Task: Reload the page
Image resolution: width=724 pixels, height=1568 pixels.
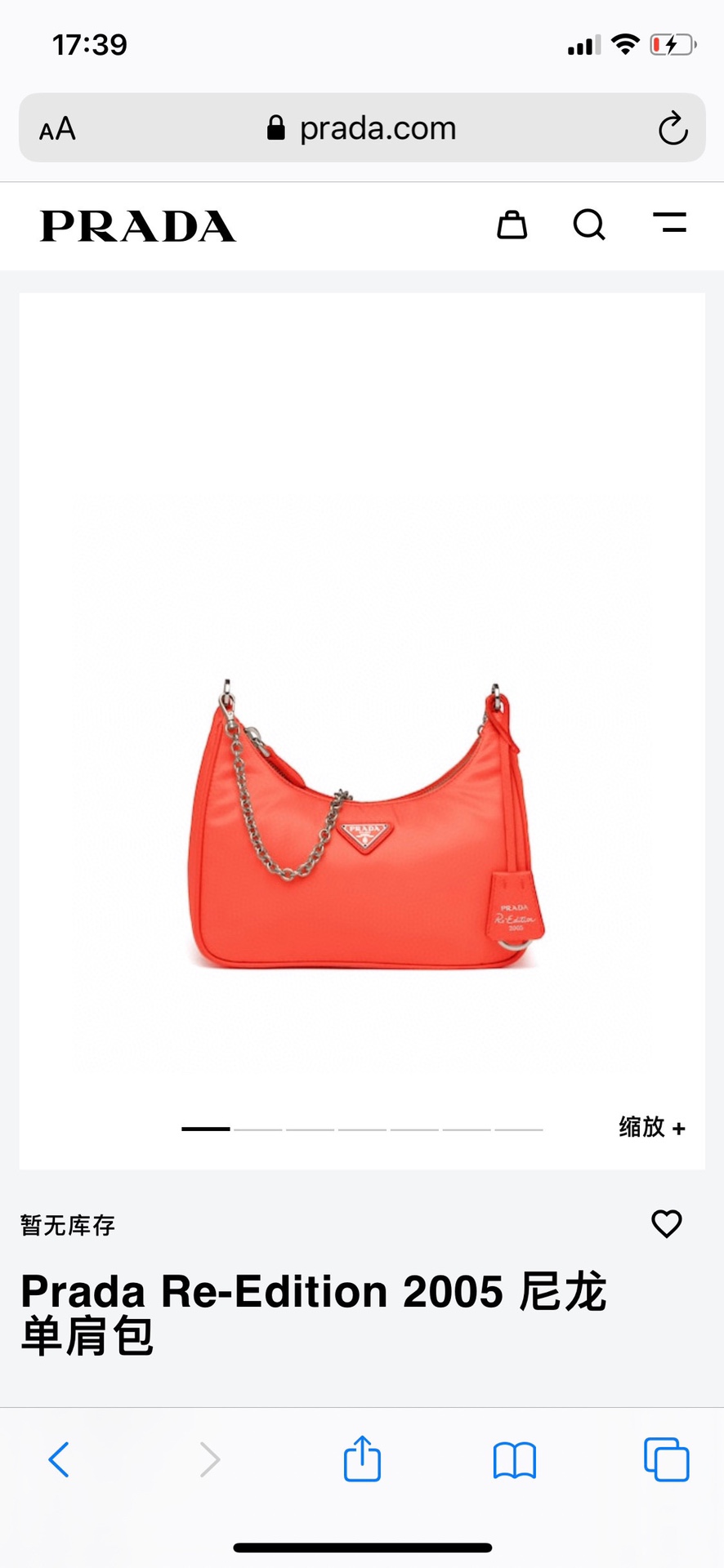Action: (673, 128)
